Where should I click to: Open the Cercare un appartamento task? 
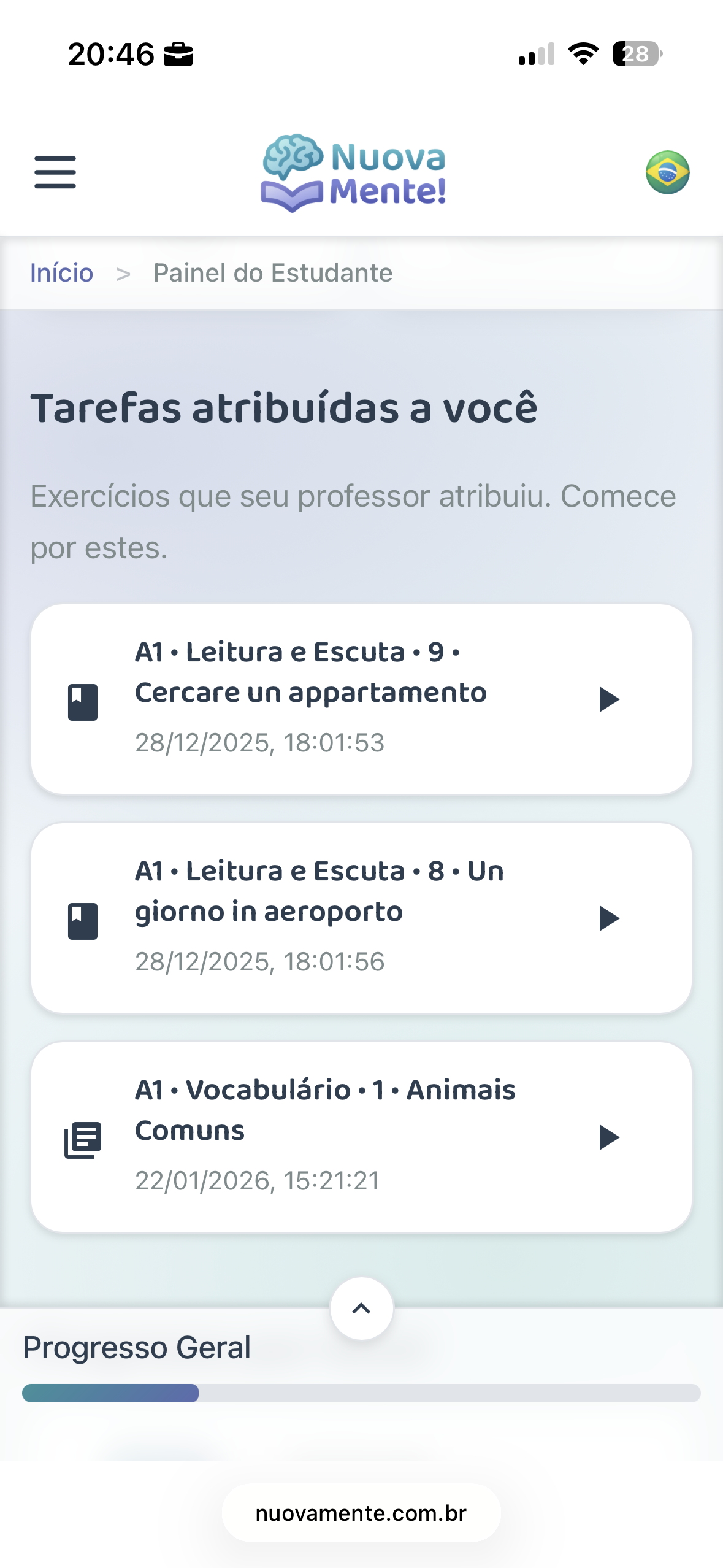pyautogui.click(x=361, y=699)
